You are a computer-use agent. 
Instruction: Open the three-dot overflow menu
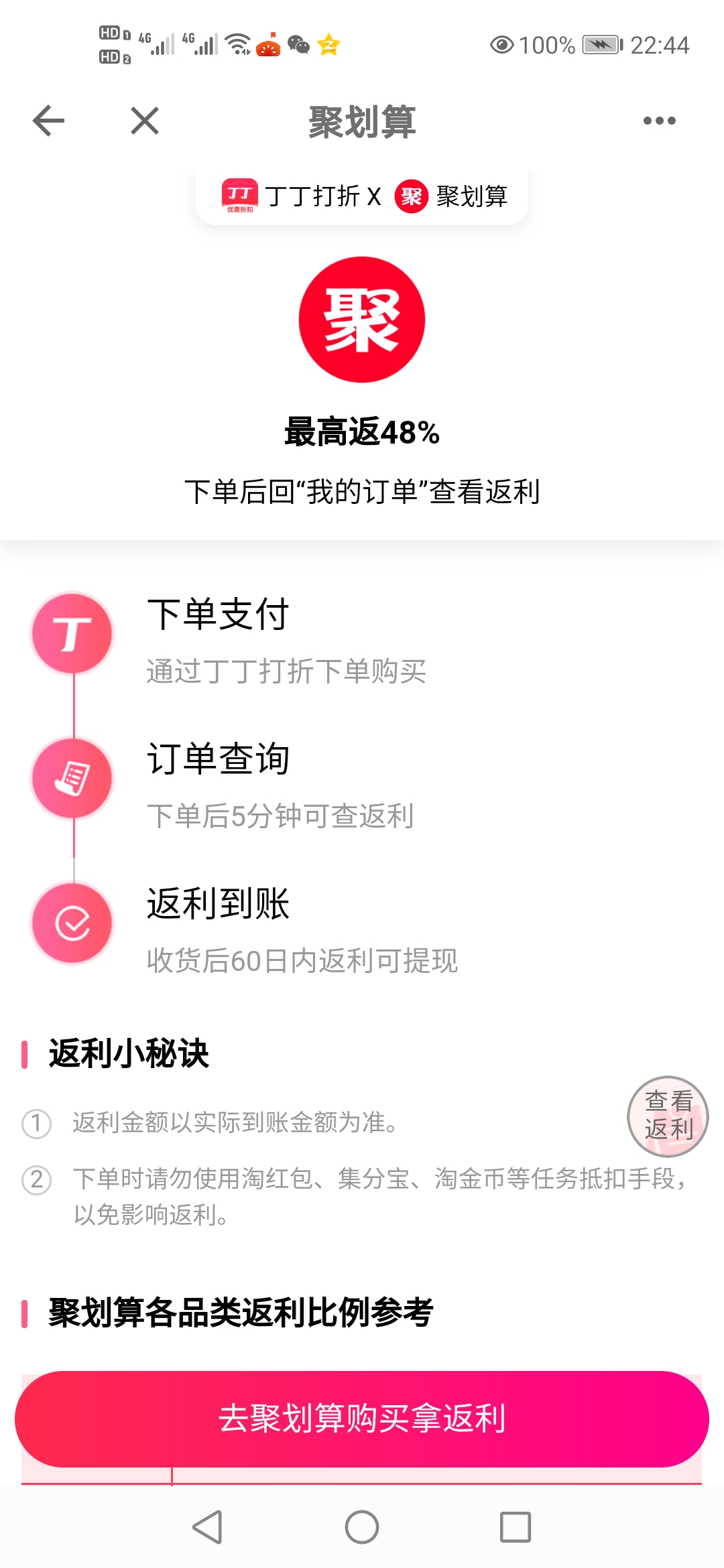coord(659,121)
